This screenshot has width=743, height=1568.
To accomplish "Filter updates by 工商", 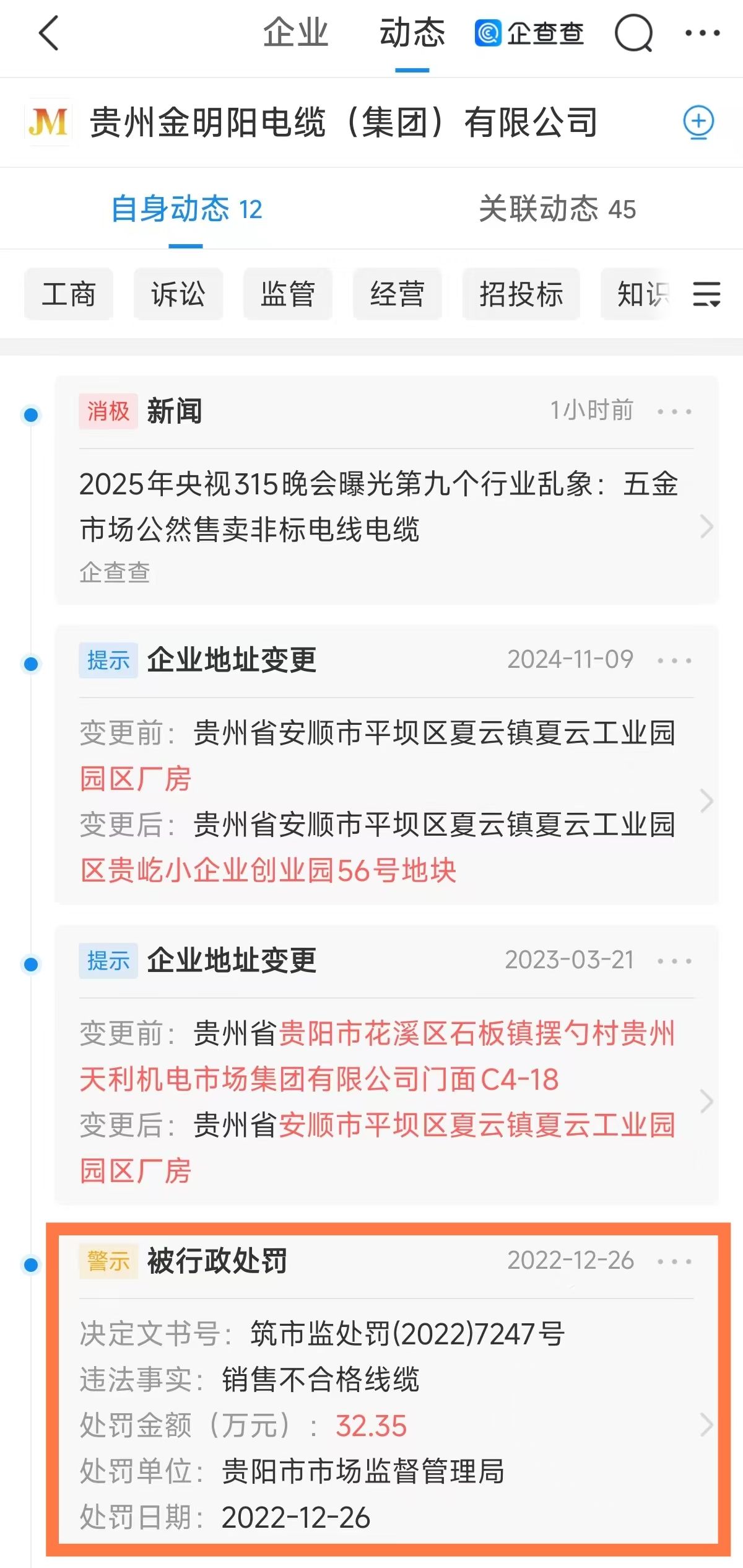I will point(69,294).
